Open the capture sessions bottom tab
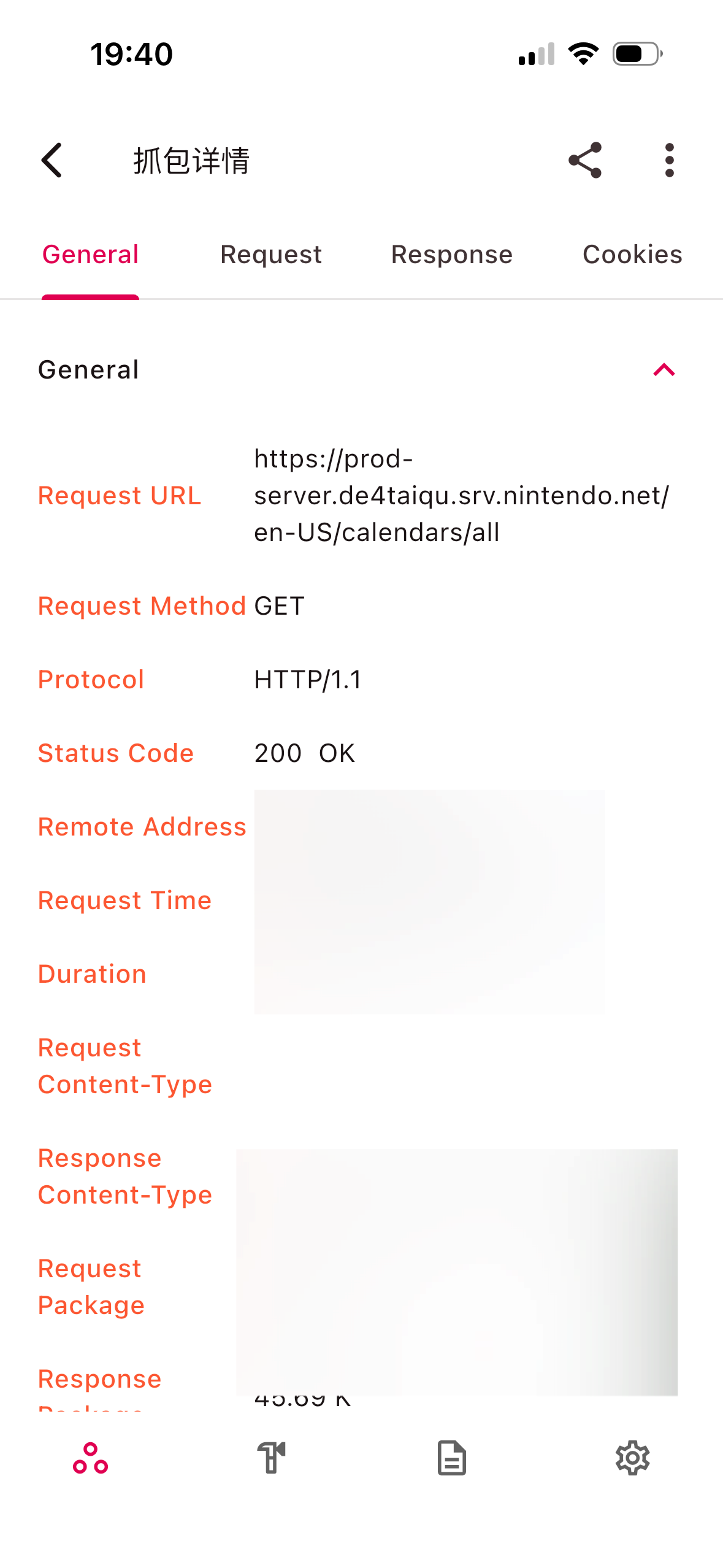The height and width of the screenshot is (1568, 723). [91, 1458]
